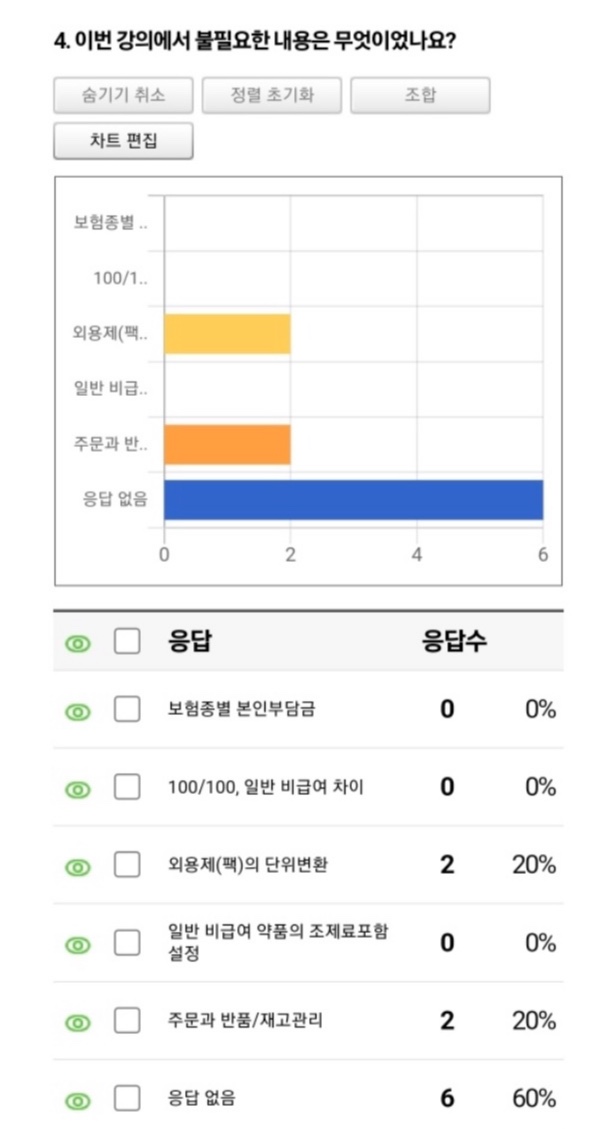Hide the 외용제(팩)의 단위변환 row
Image resolution: width=613 pixels, height=1129 pixels.
click(x=78, y=867)
